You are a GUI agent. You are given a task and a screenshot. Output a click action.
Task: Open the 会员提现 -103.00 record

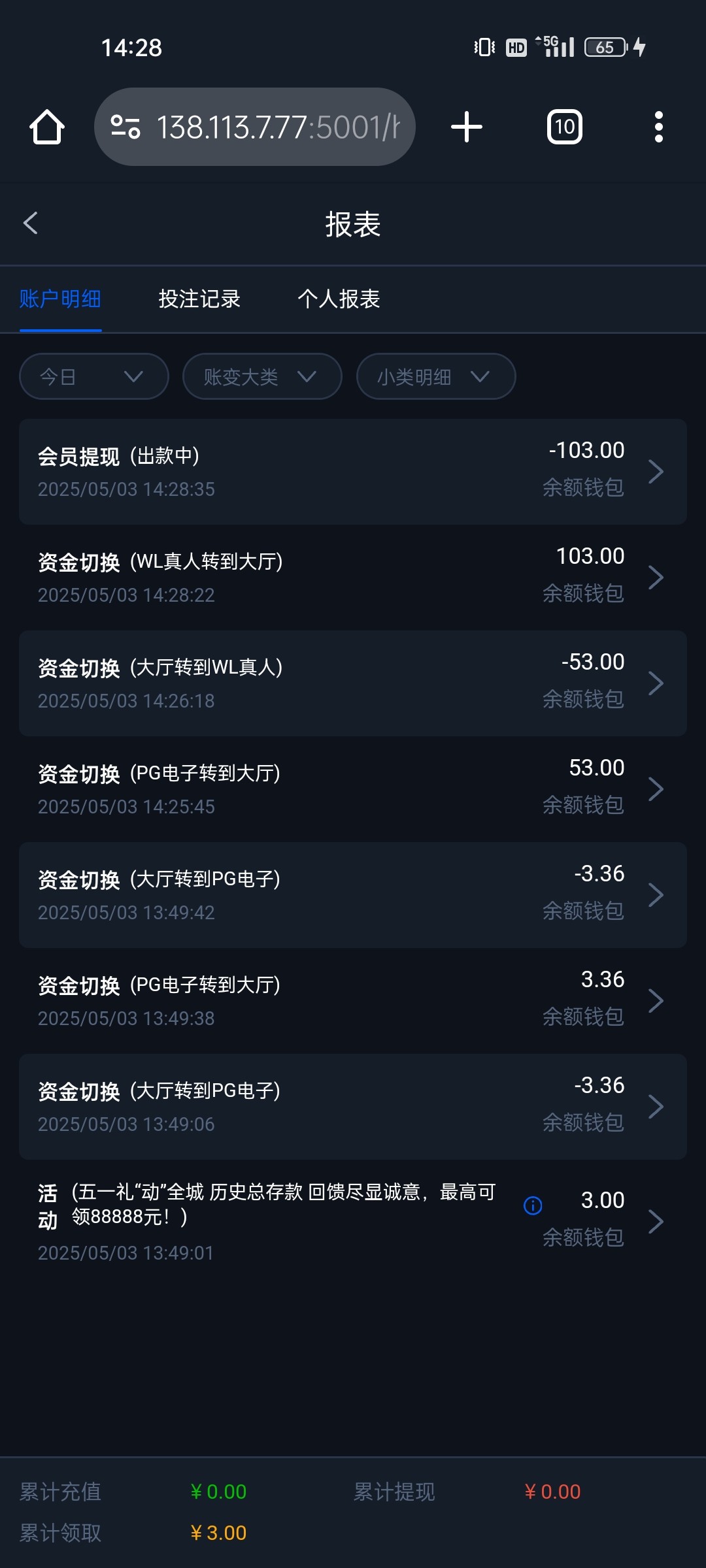tap(353, 472)
